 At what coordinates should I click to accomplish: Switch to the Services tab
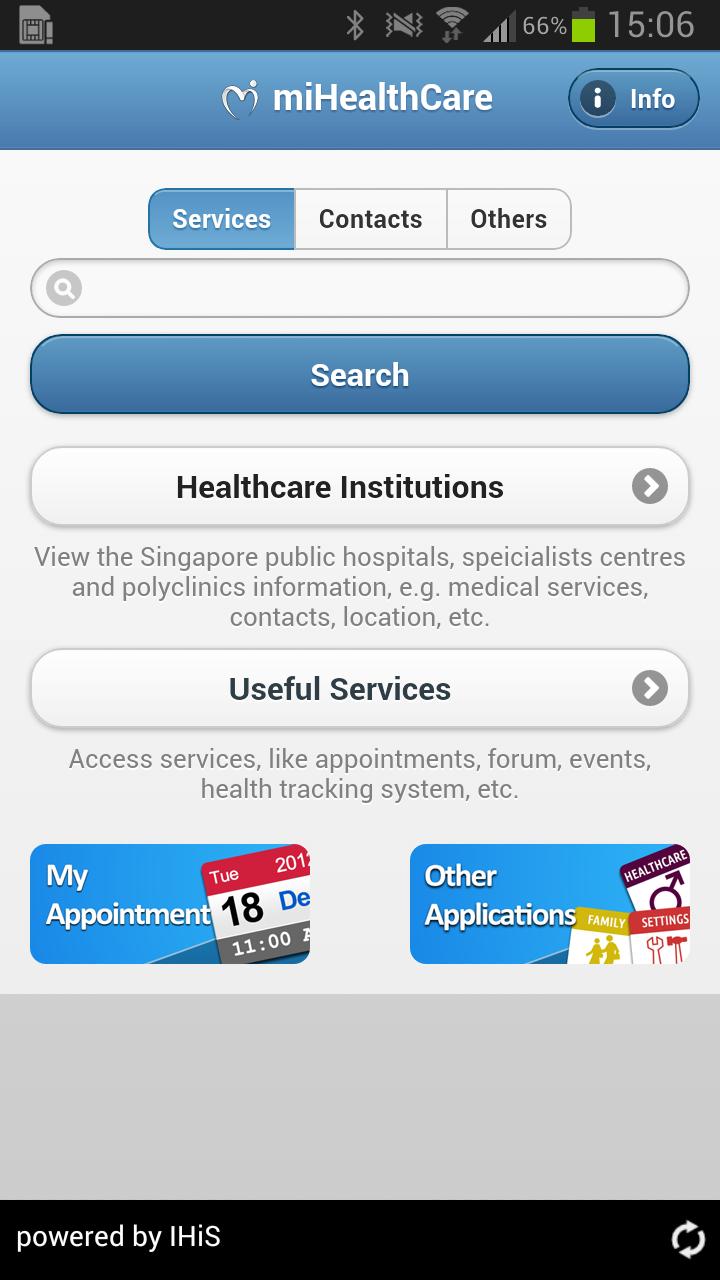(x=221, y=219)
